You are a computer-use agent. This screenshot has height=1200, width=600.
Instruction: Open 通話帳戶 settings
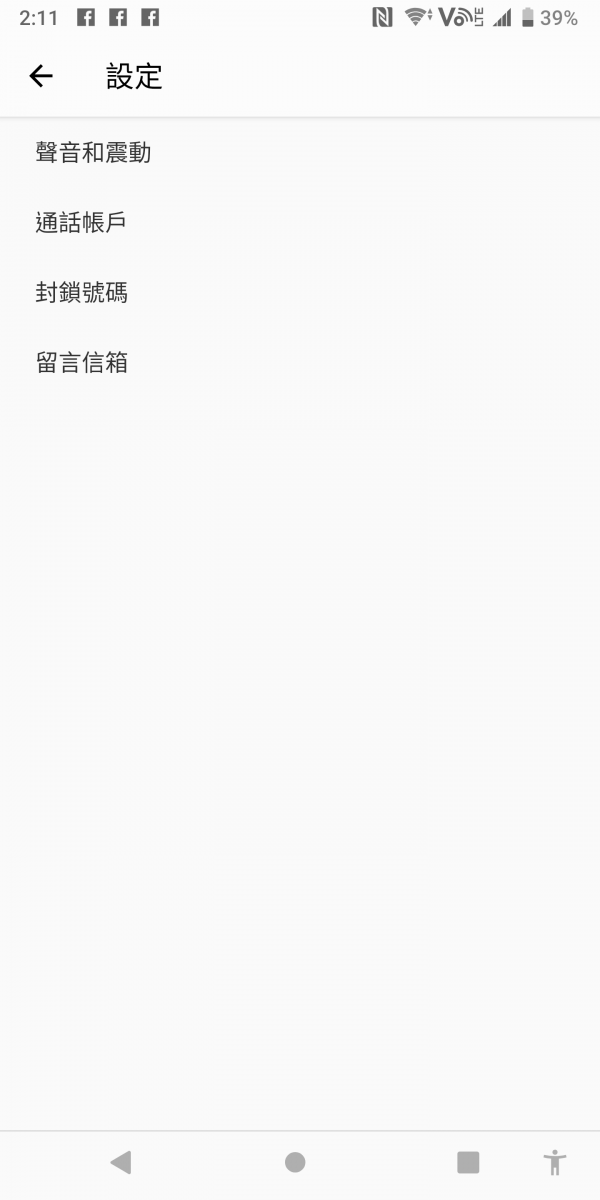pyautogui.click(x=300, y=223)
